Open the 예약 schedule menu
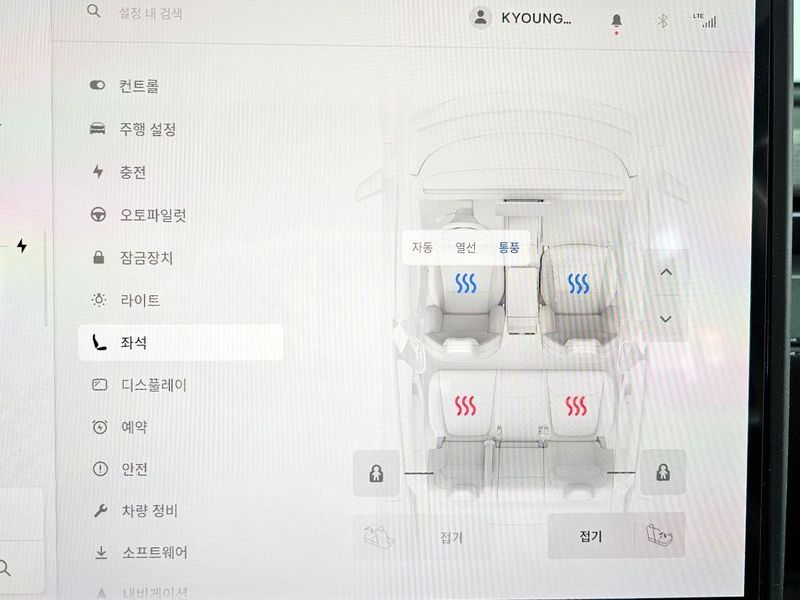 (133, 427)
